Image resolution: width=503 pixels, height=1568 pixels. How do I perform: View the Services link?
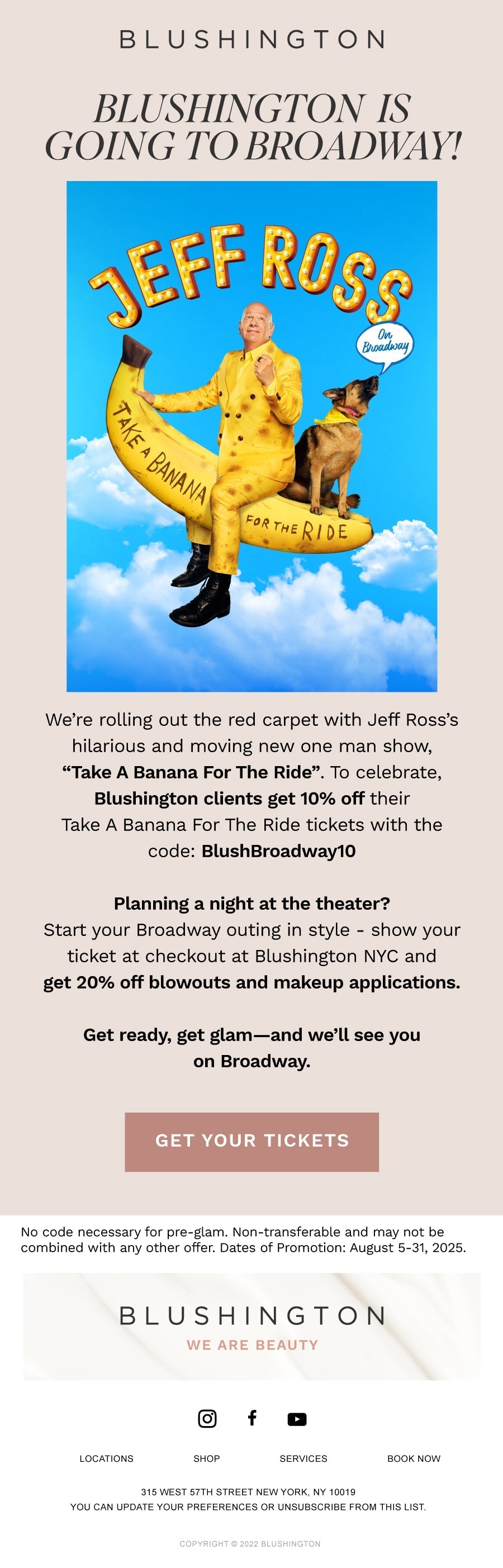coord(303,1458)
